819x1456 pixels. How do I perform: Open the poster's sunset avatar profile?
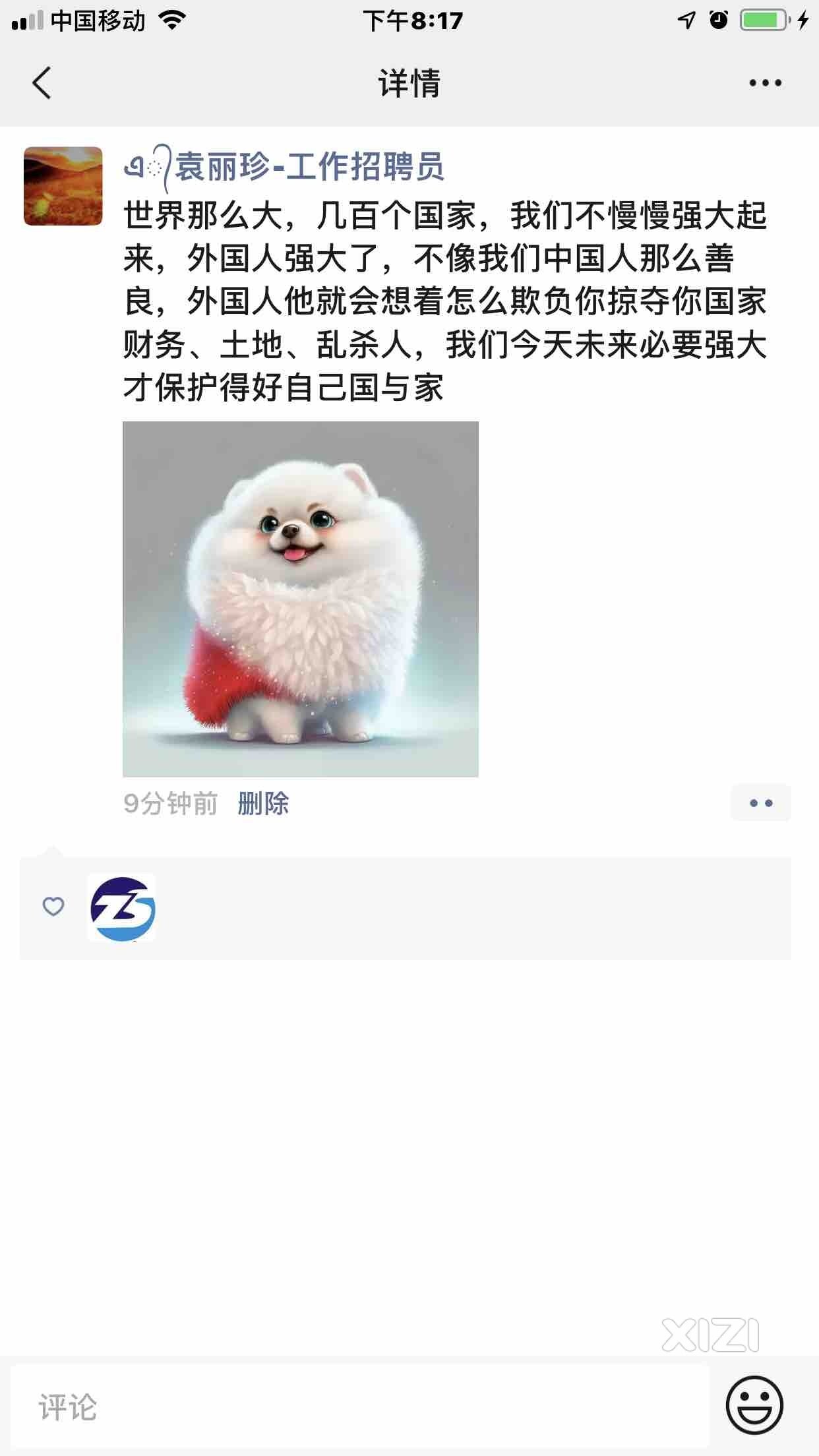63,186
